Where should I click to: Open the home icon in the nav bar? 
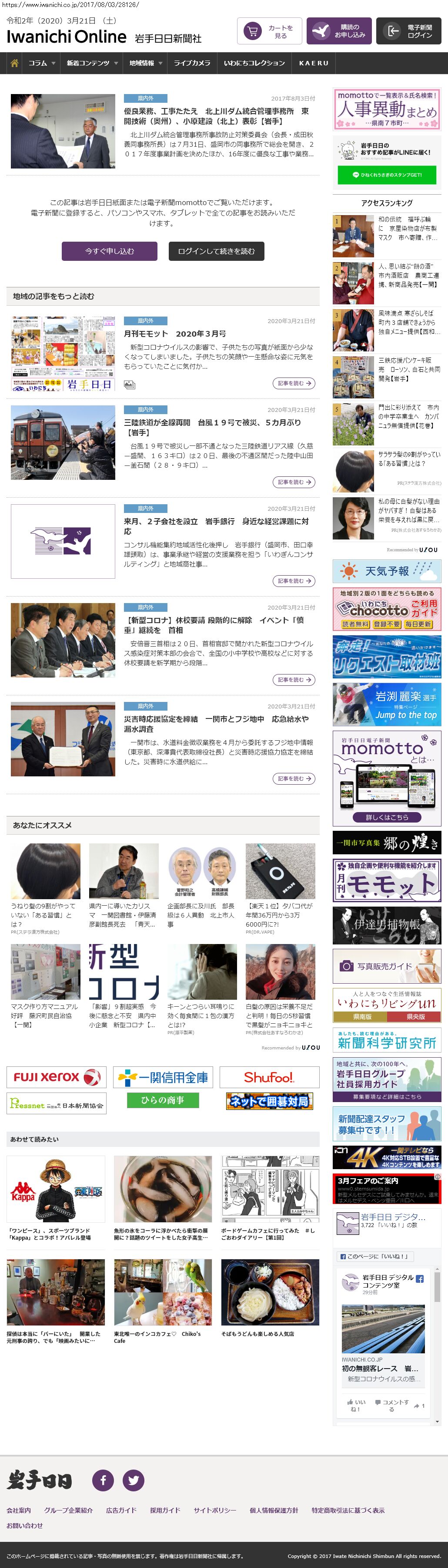pyautogui.click(x=14, y=63)
